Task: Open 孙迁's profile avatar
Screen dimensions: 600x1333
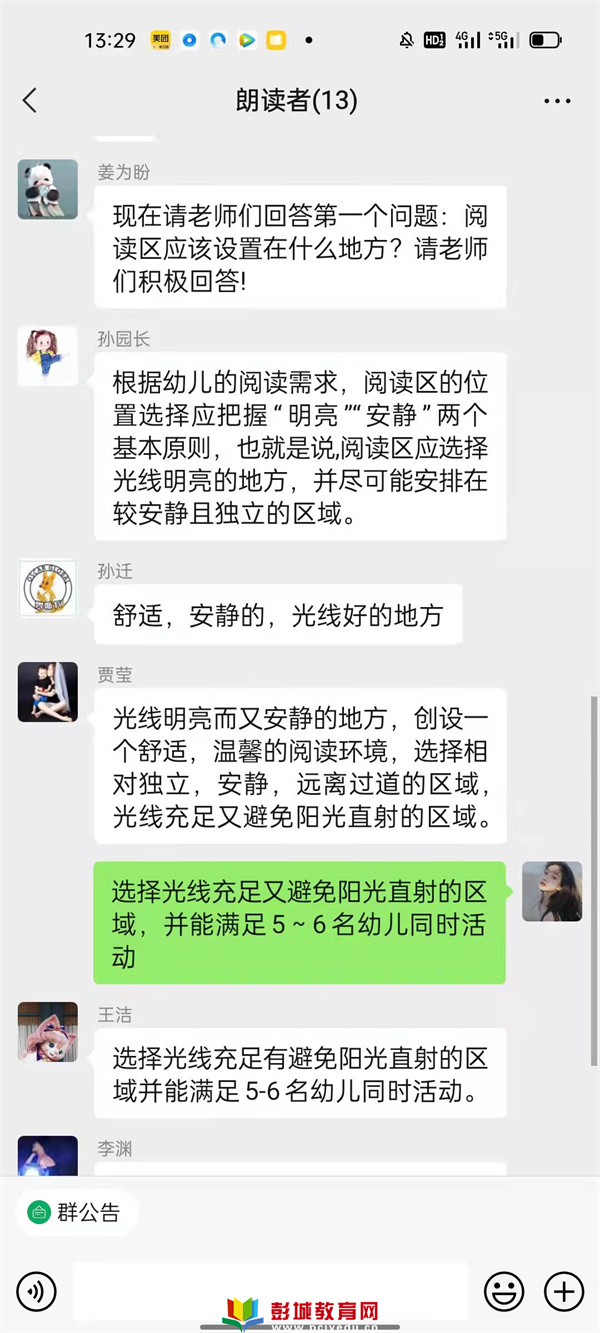Action: click(48, 588)
